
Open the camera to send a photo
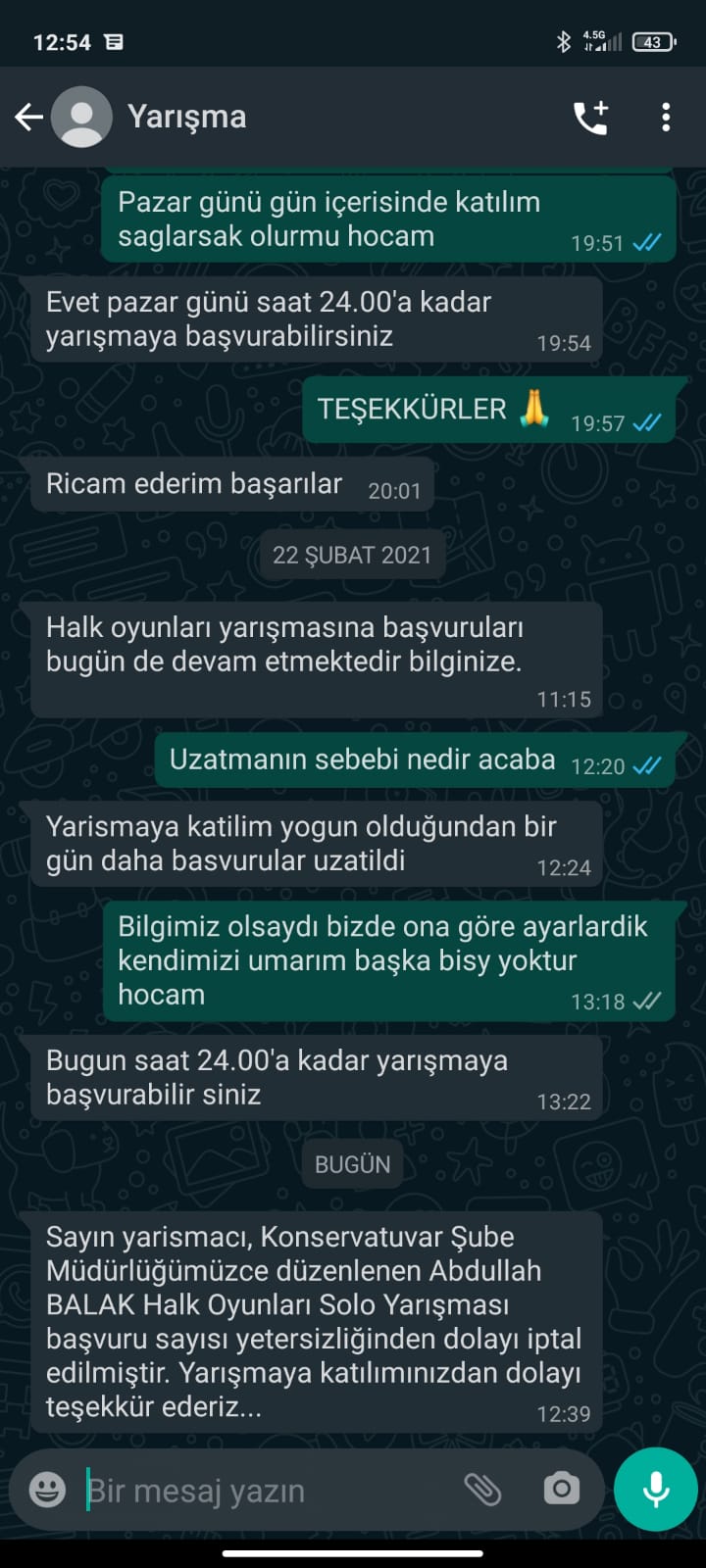(561, 1490)
